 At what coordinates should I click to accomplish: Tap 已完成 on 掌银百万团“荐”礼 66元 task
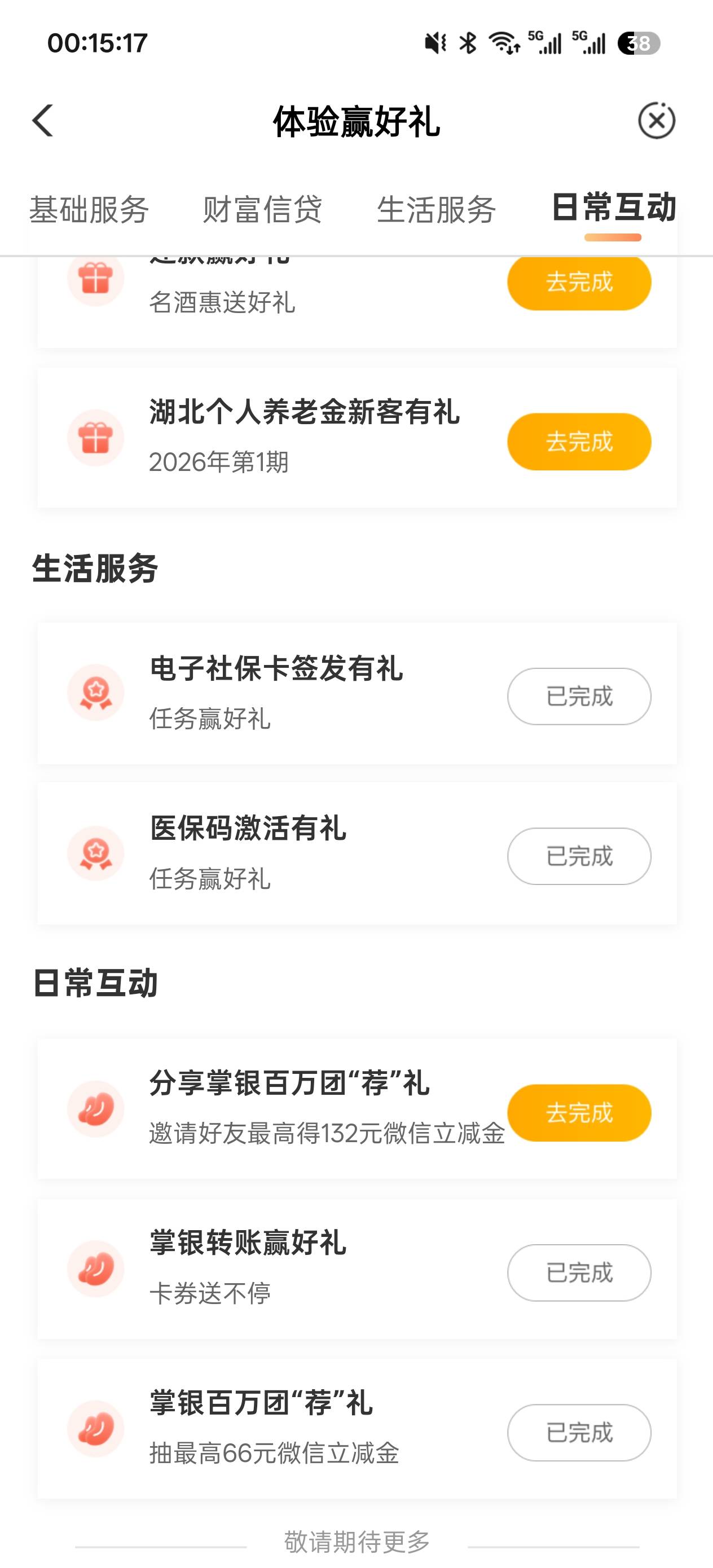[578, 1432]
